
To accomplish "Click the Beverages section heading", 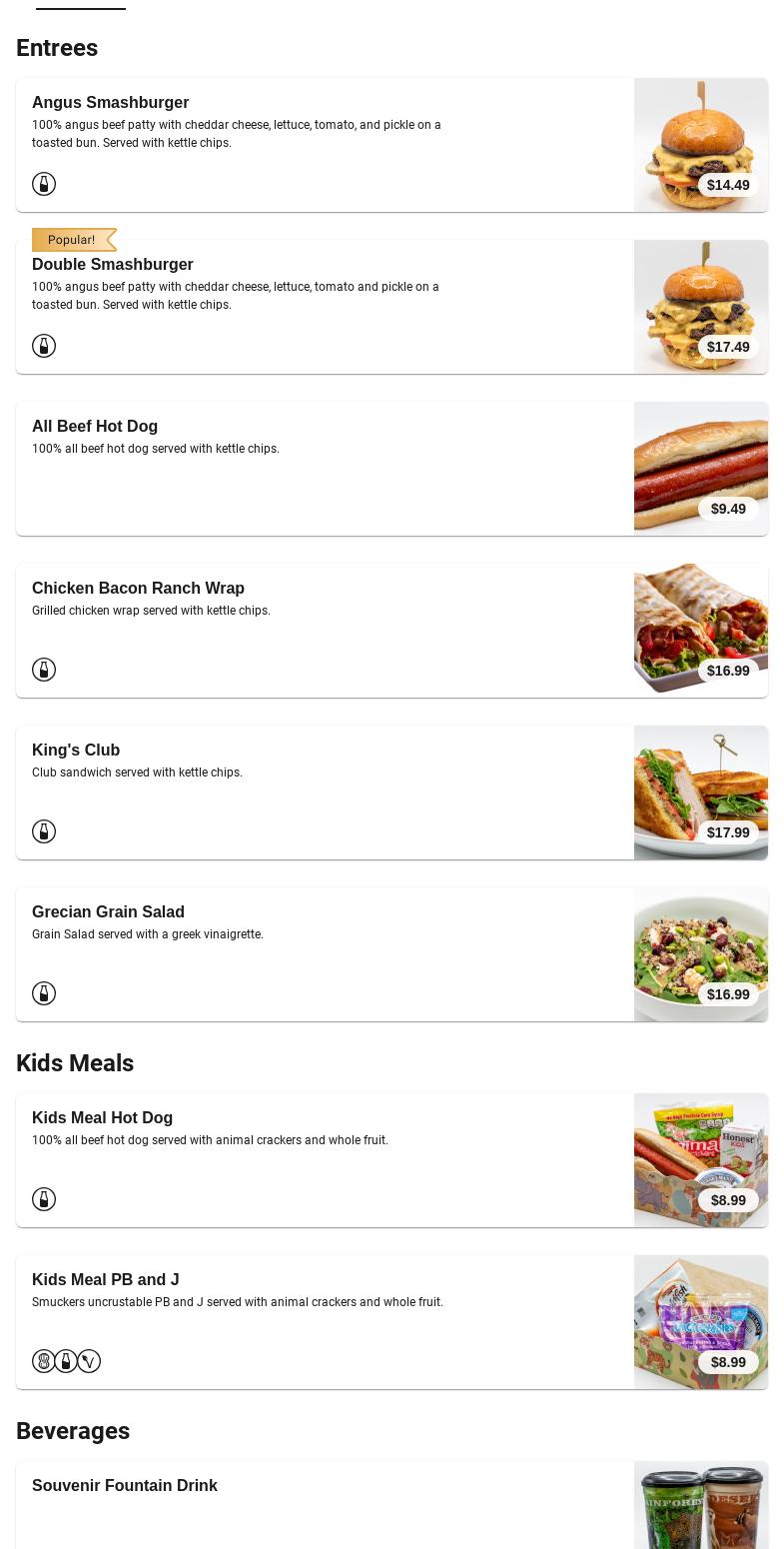I will pos(73,1431).
